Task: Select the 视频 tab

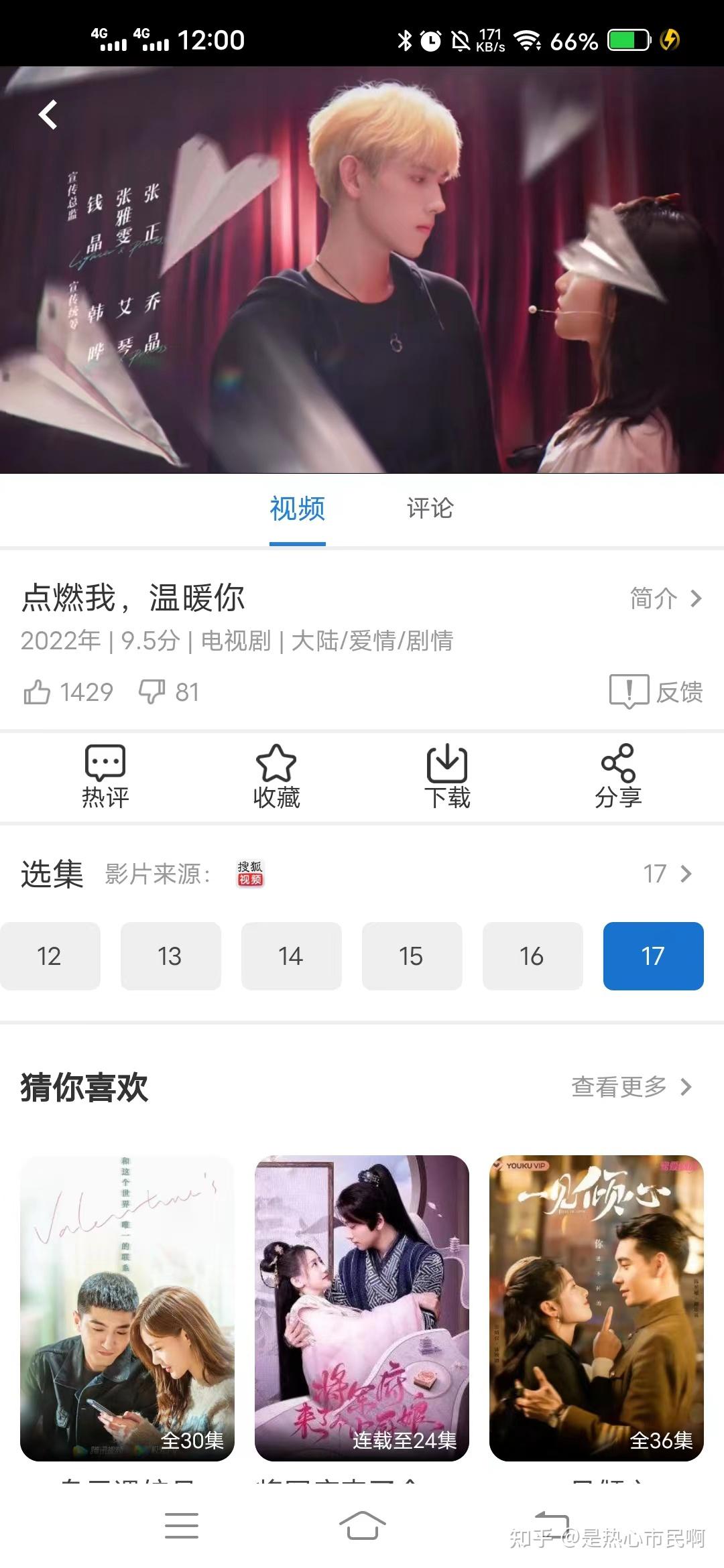Action: click(297, 509)
